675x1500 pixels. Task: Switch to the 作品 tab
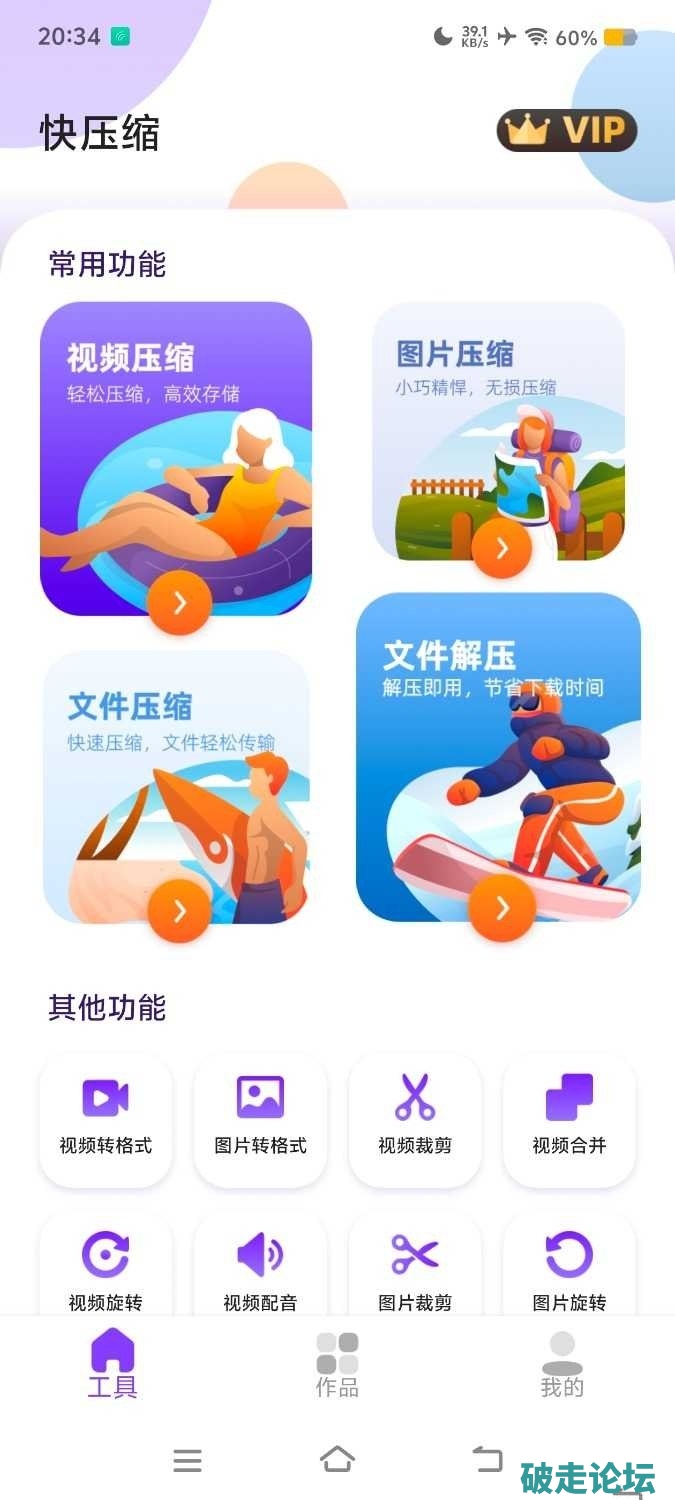[337, 1363]
